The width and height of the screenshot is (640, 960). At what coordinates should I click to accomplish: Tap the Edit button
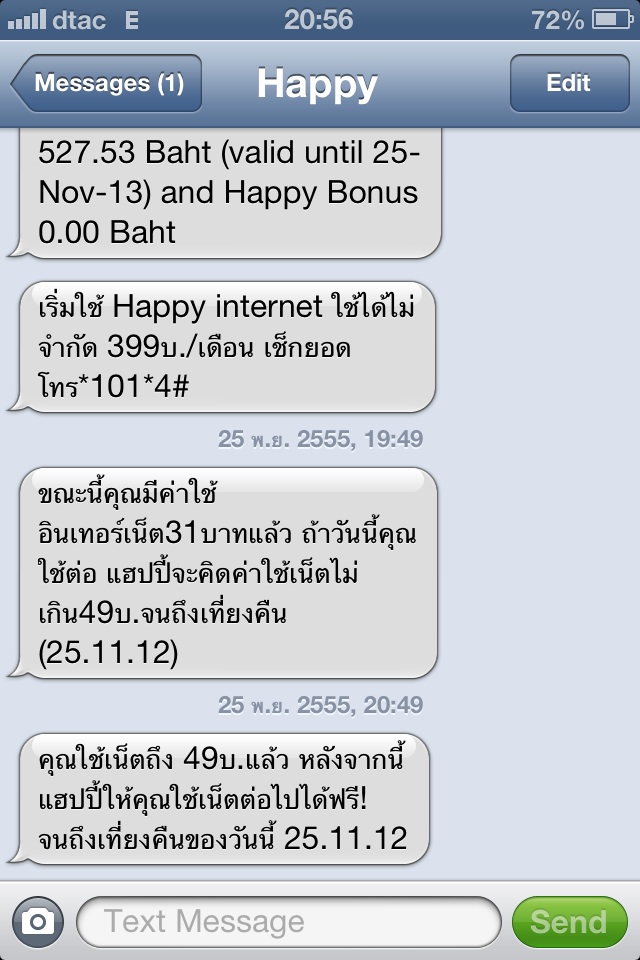pyautogui.click(x=568, y=83)
